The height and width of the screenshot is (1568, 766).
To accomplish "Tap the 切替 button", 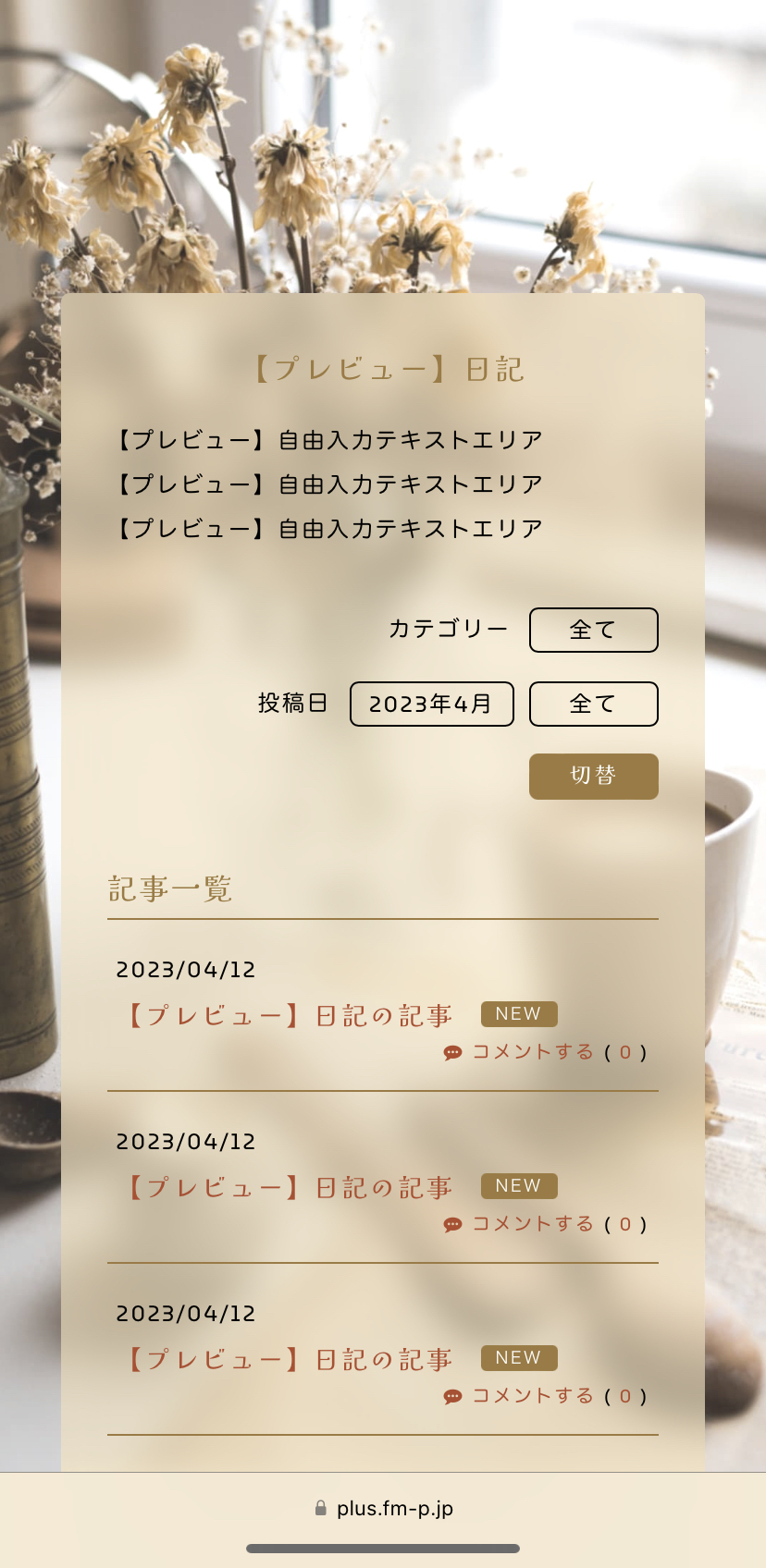I will pos(593,776).
